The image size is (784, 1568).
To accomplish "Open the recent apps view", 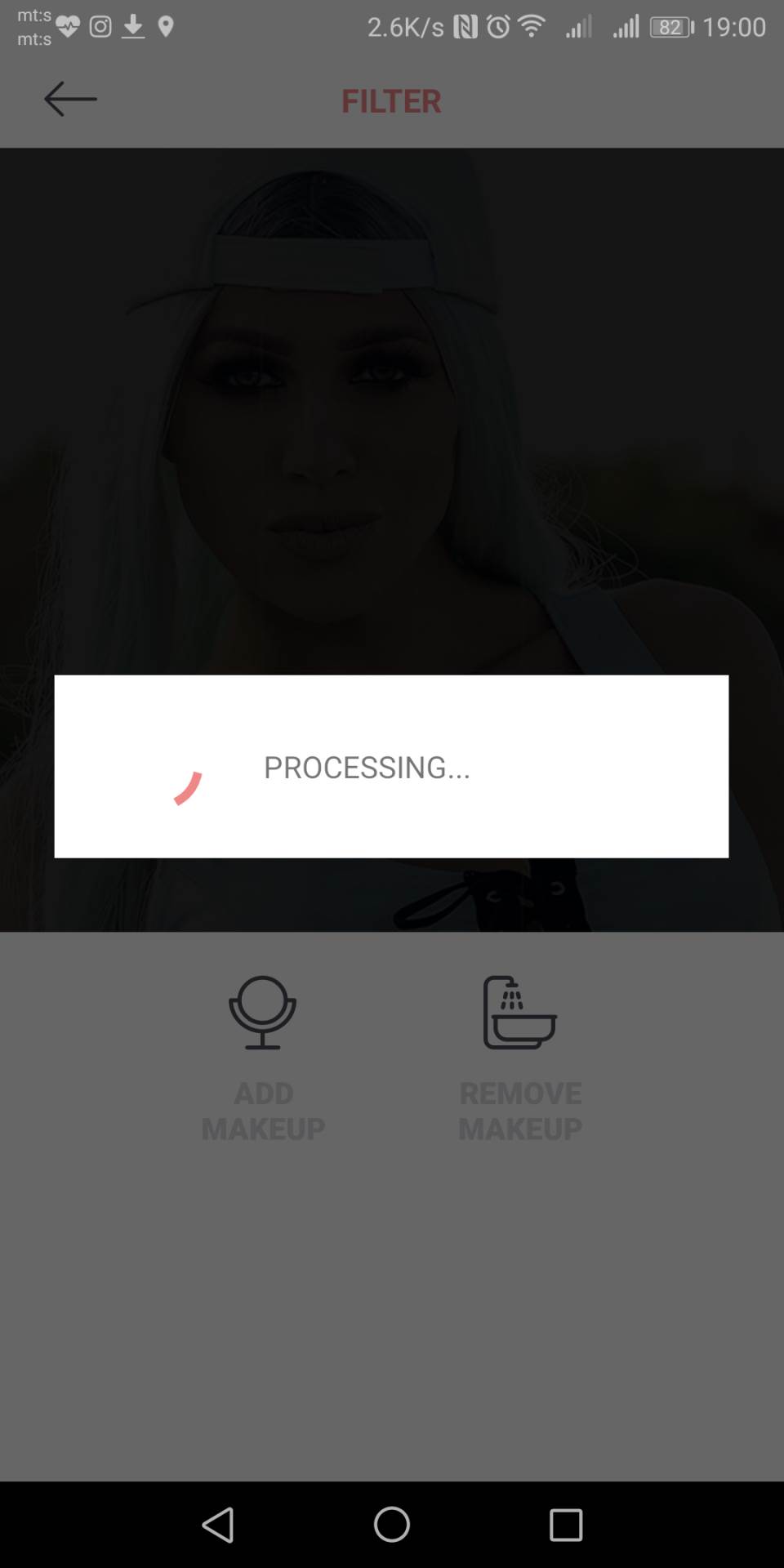I will pos(565,1525).
